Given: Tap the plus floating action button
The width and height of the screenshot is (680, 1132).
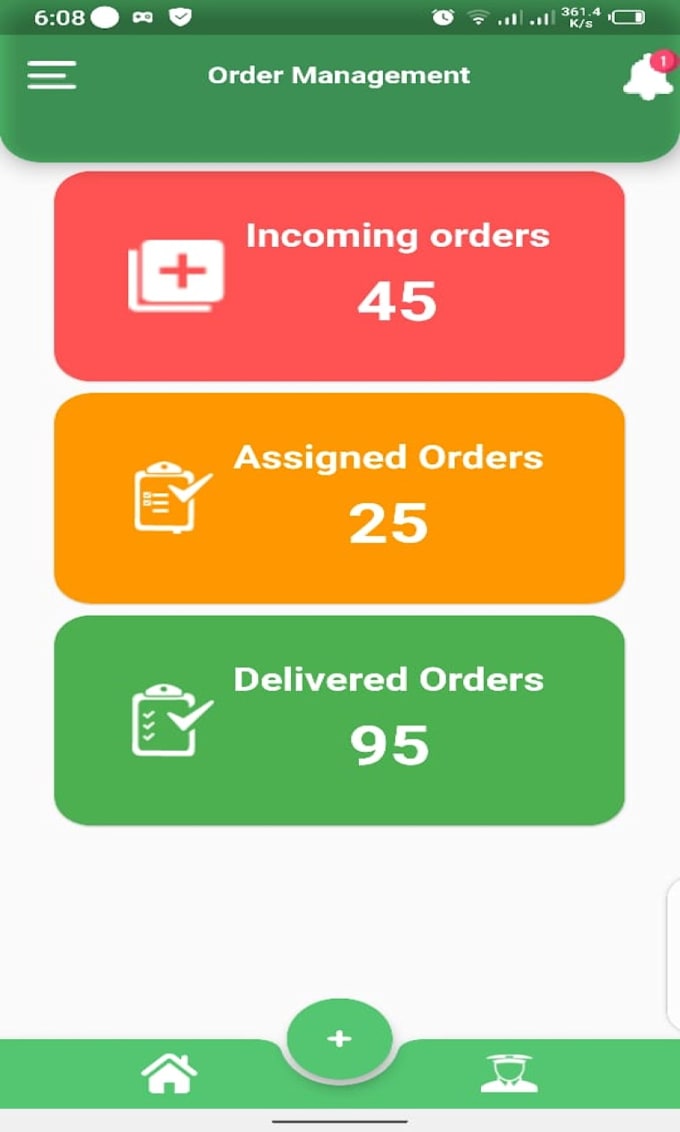Looking at the screenshot, I should (x=339, y=1039).
